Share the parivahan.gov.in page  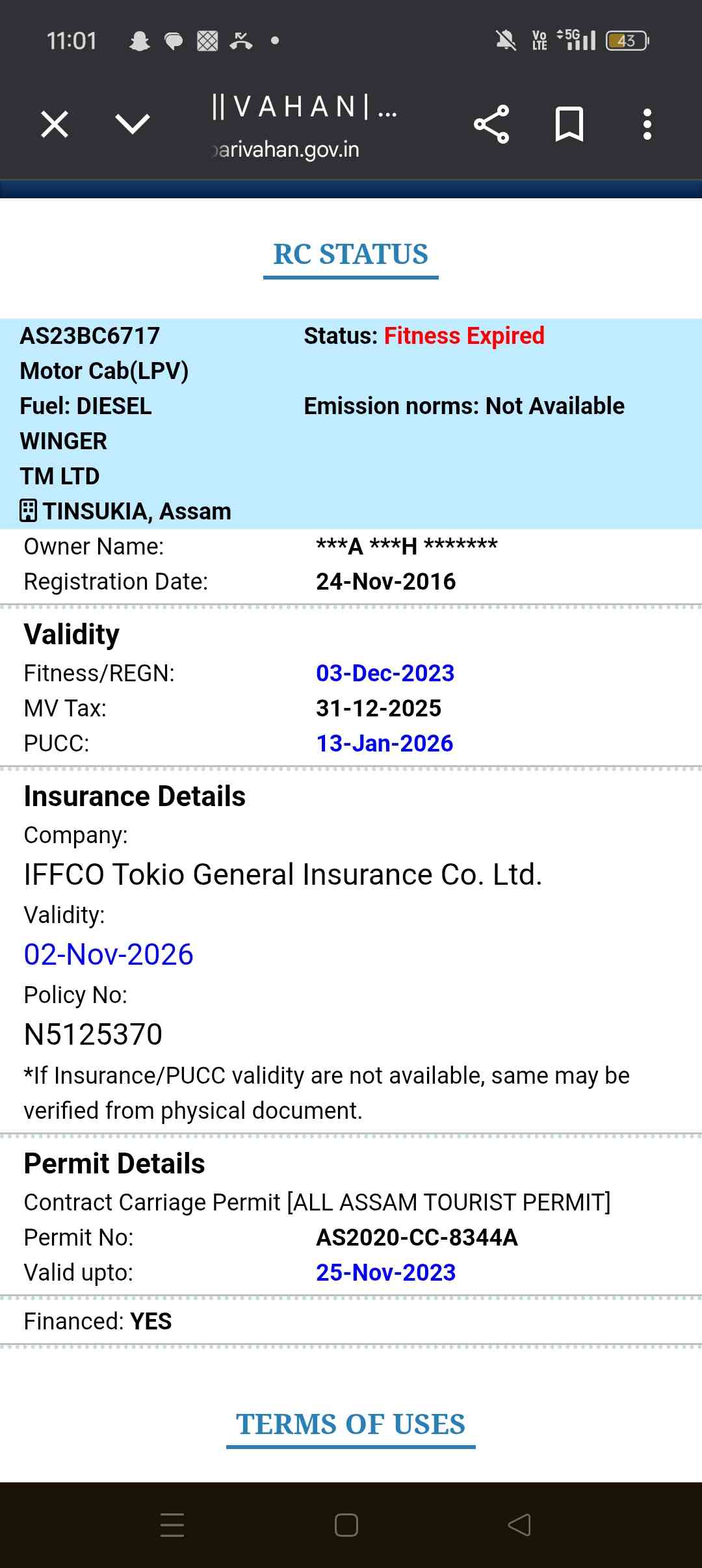tap(491, 124)
